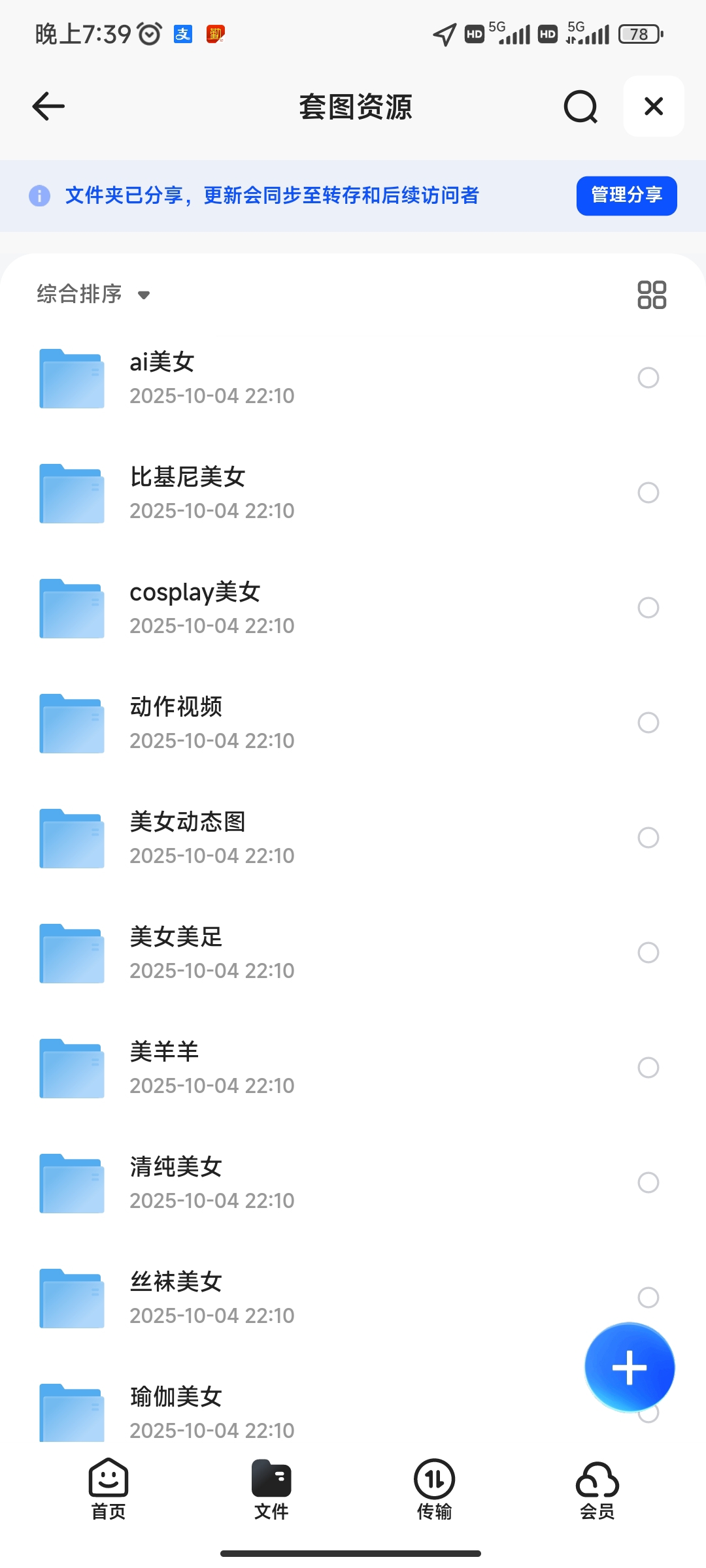The image size is (706, 1568).
Task: Open the 美羊羊 folder
Action: pyautogui.click(x=165, y=1067)
